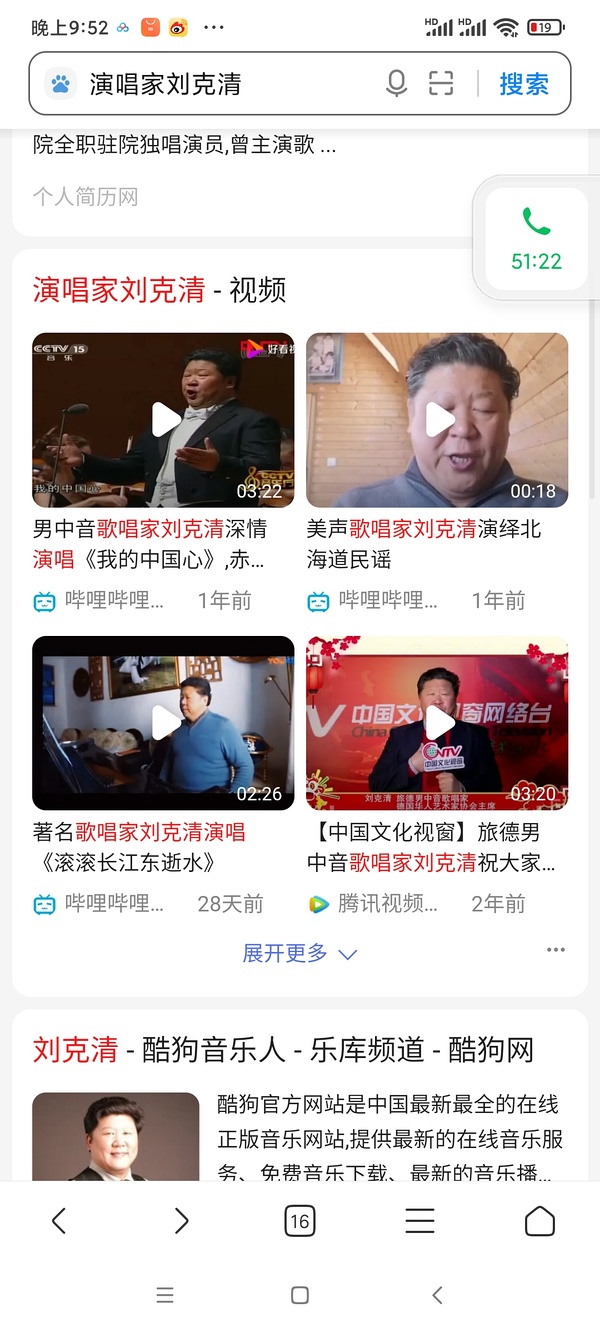
Task: Open the 刘克清 - 酷狗音乐人 result
Action: [283, 1049]
